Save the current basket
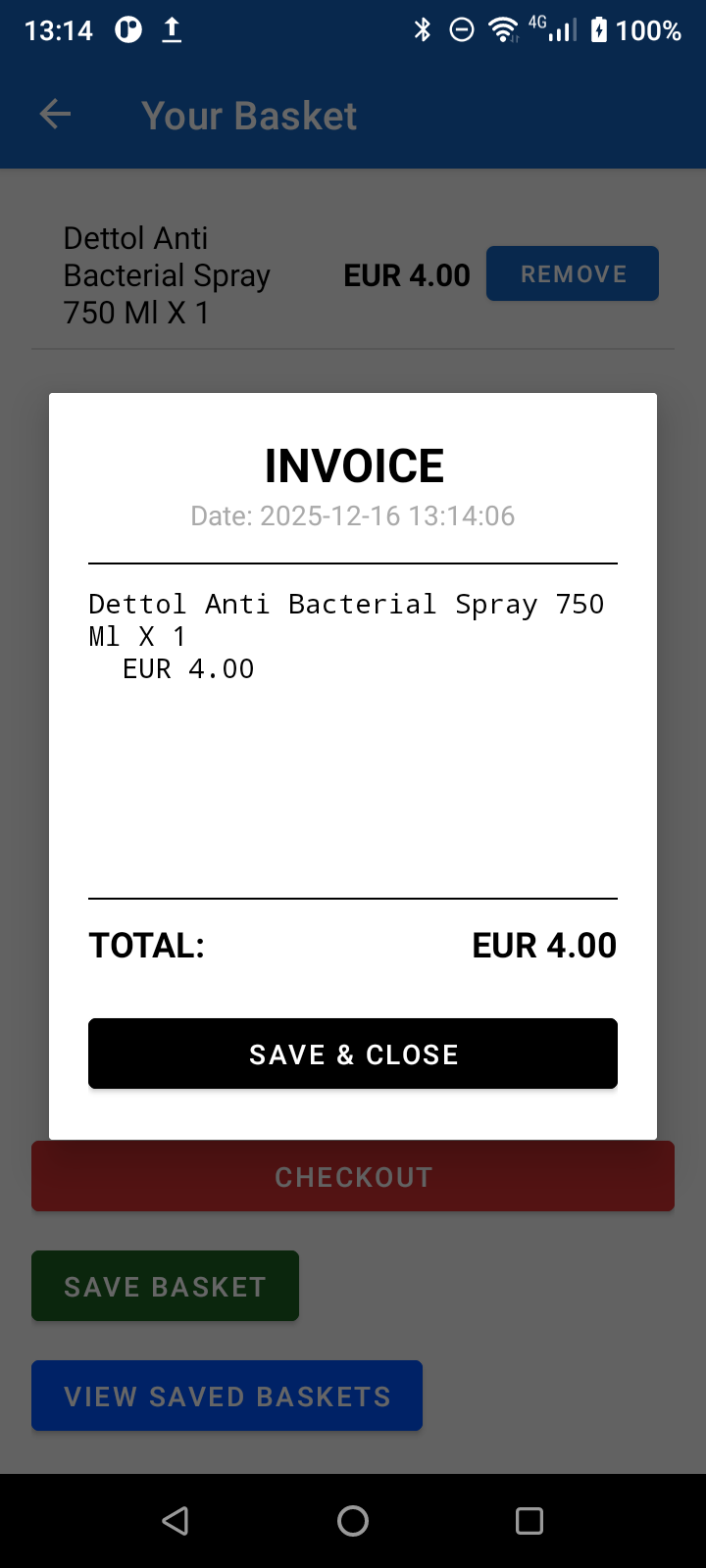 [165, 1286]
